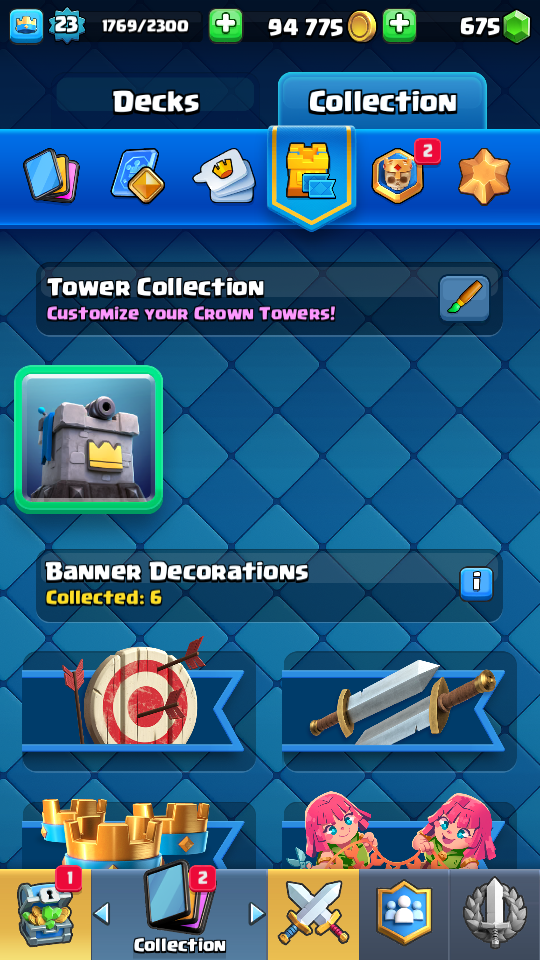This screenshot has width=540, height=960.
Task: Open the King level crown icon
Action: tap(26, 26)
